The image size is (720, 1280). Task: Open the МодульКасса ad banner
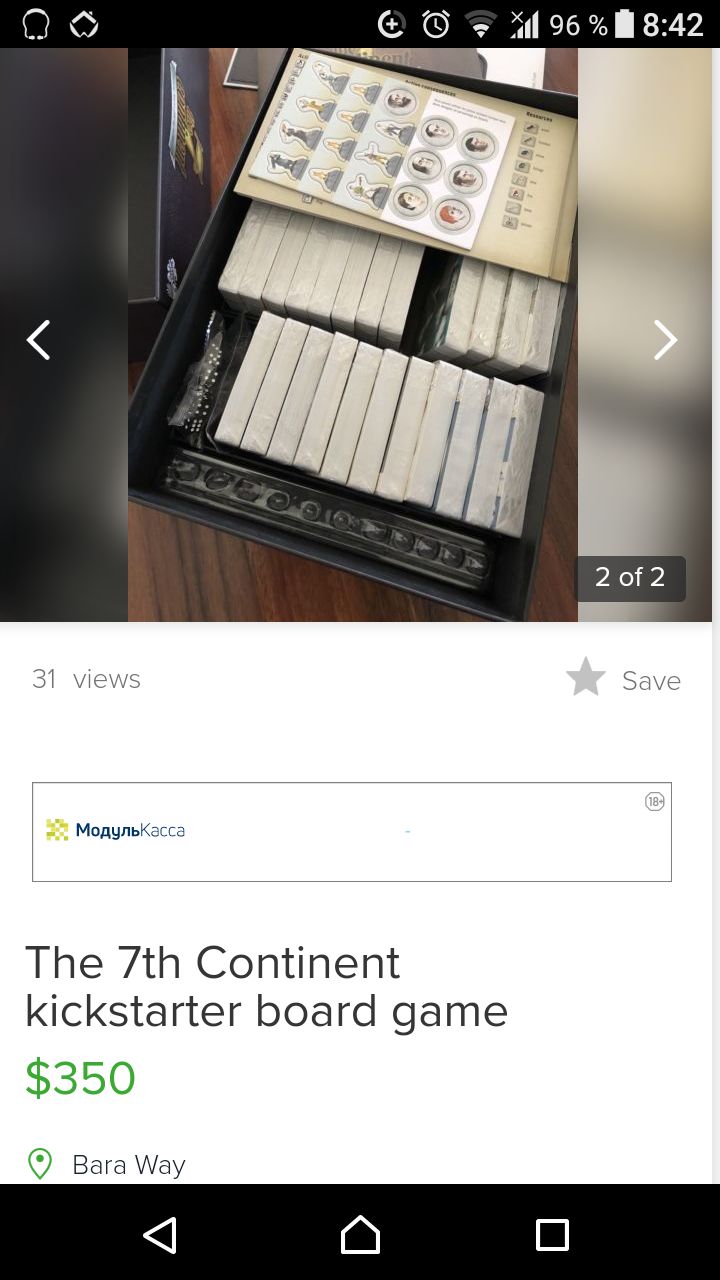(x=352, y=831)
